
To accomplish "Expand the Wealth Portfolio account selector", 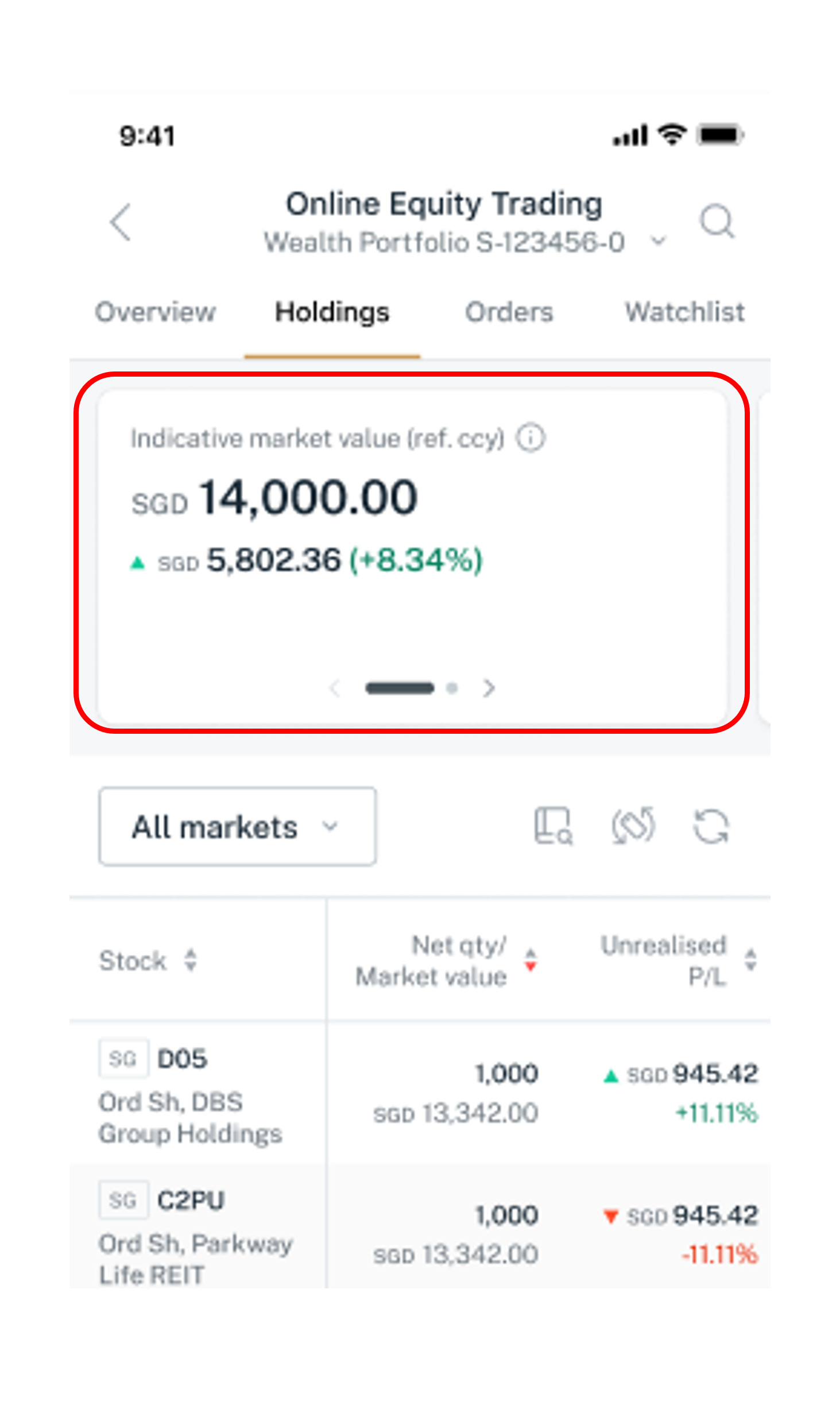I will click(x=658, y=242).
